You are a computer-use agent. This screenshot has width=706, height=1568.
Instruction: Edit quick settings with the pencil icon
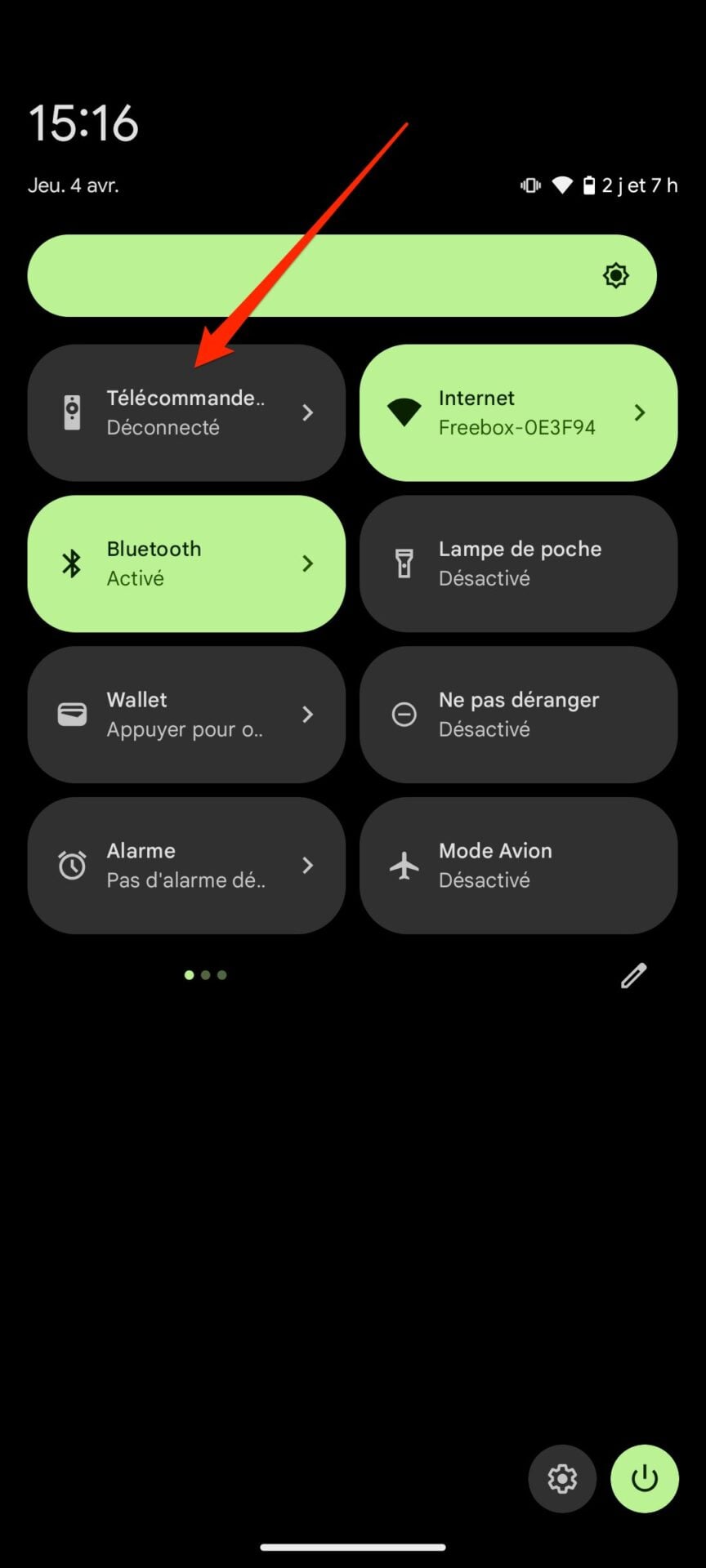[x=633, y=975]
